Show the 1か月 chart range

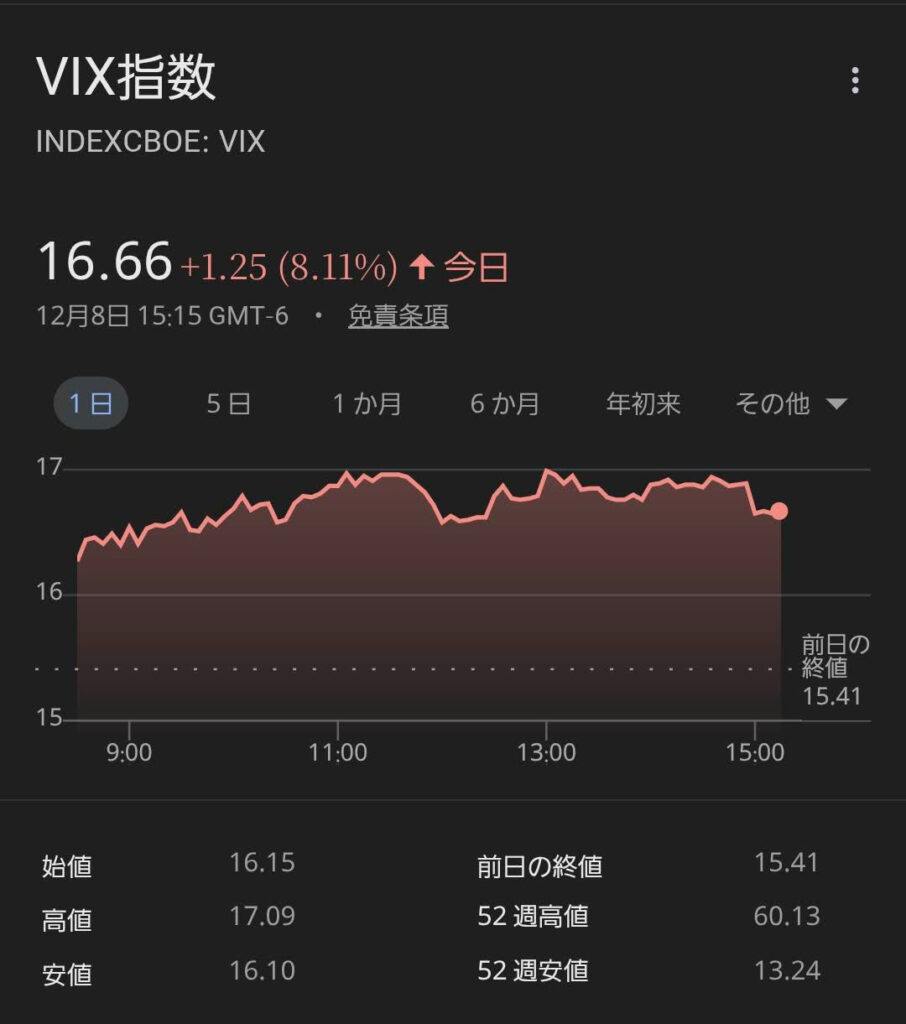[367, 404]
